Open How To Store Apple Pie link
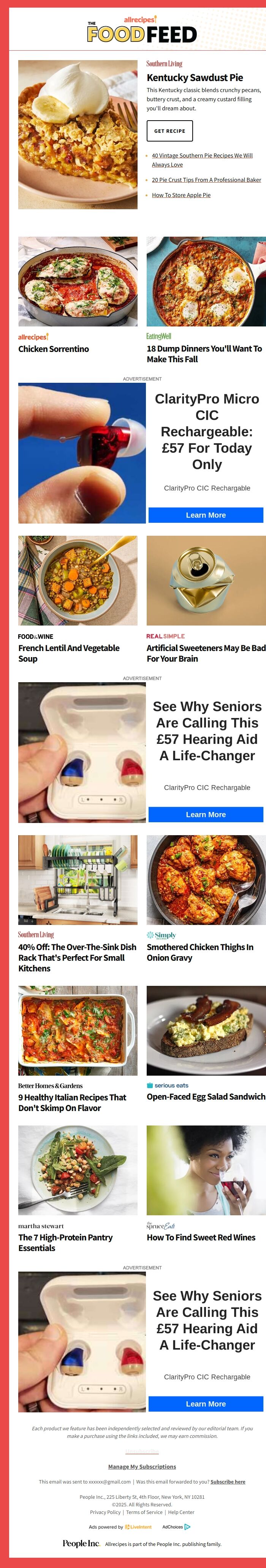Viewport: 266px width, 1568px height. [x=181, y=196]
